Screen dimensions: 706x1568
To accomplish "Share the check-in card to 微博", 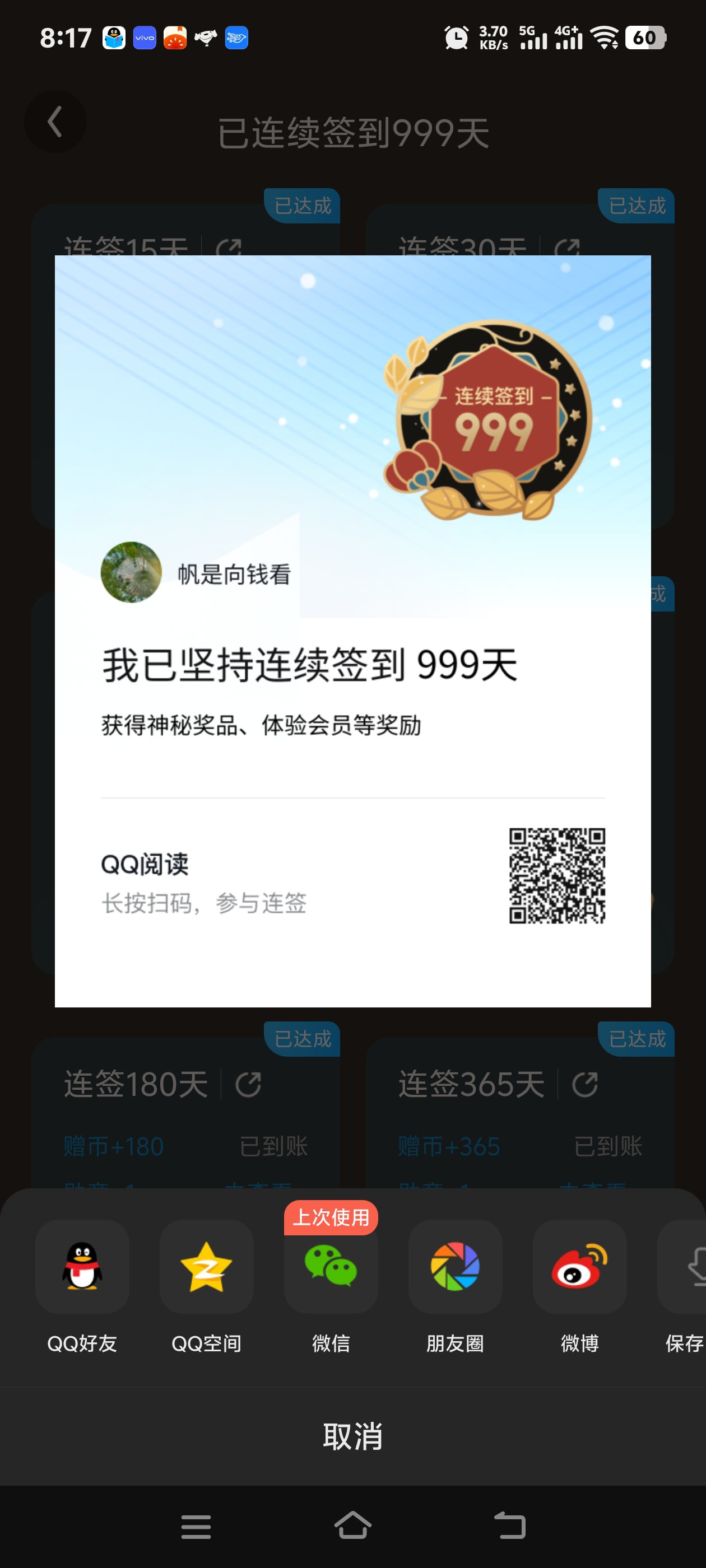I will click(579, 1267).
